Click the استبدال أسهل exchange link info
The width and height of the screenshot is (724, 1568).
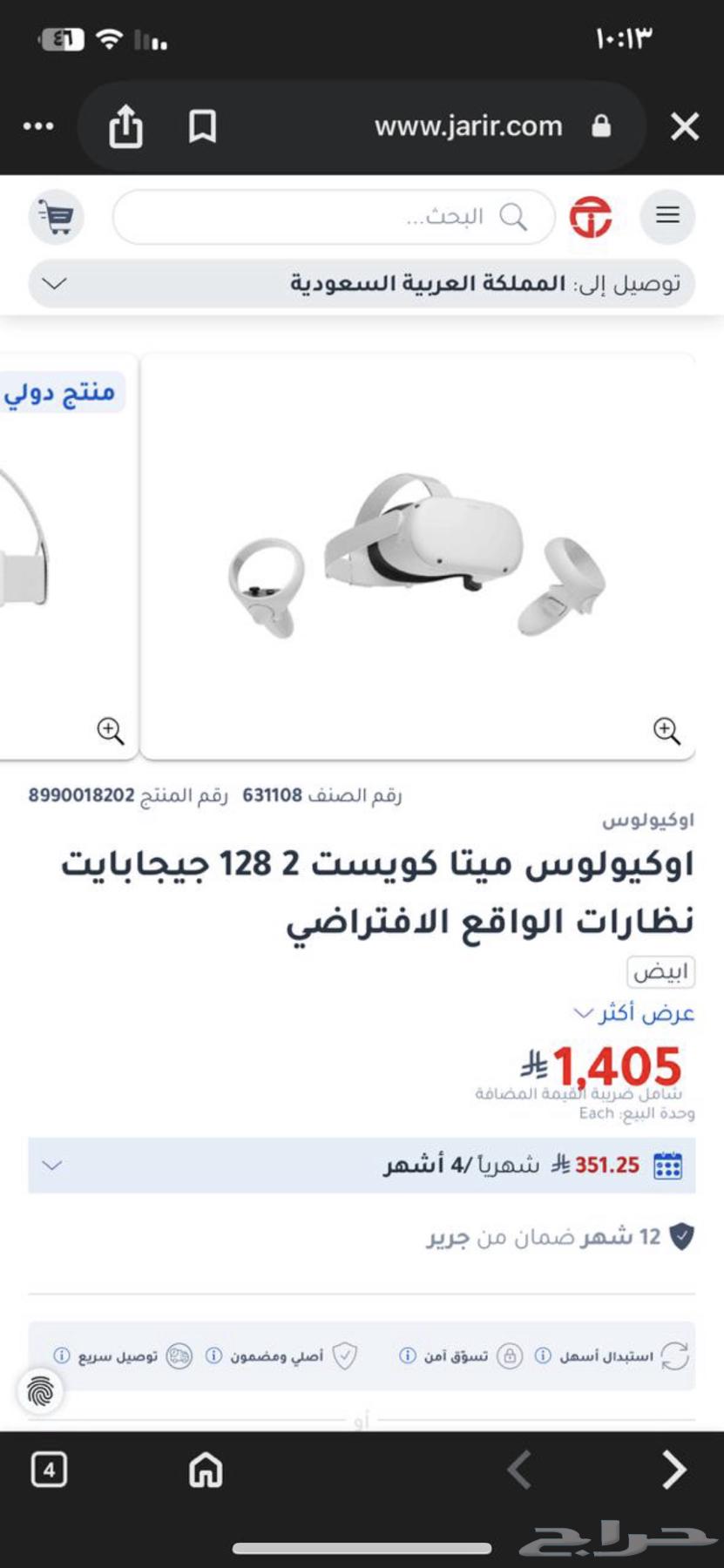(543, 1357)
